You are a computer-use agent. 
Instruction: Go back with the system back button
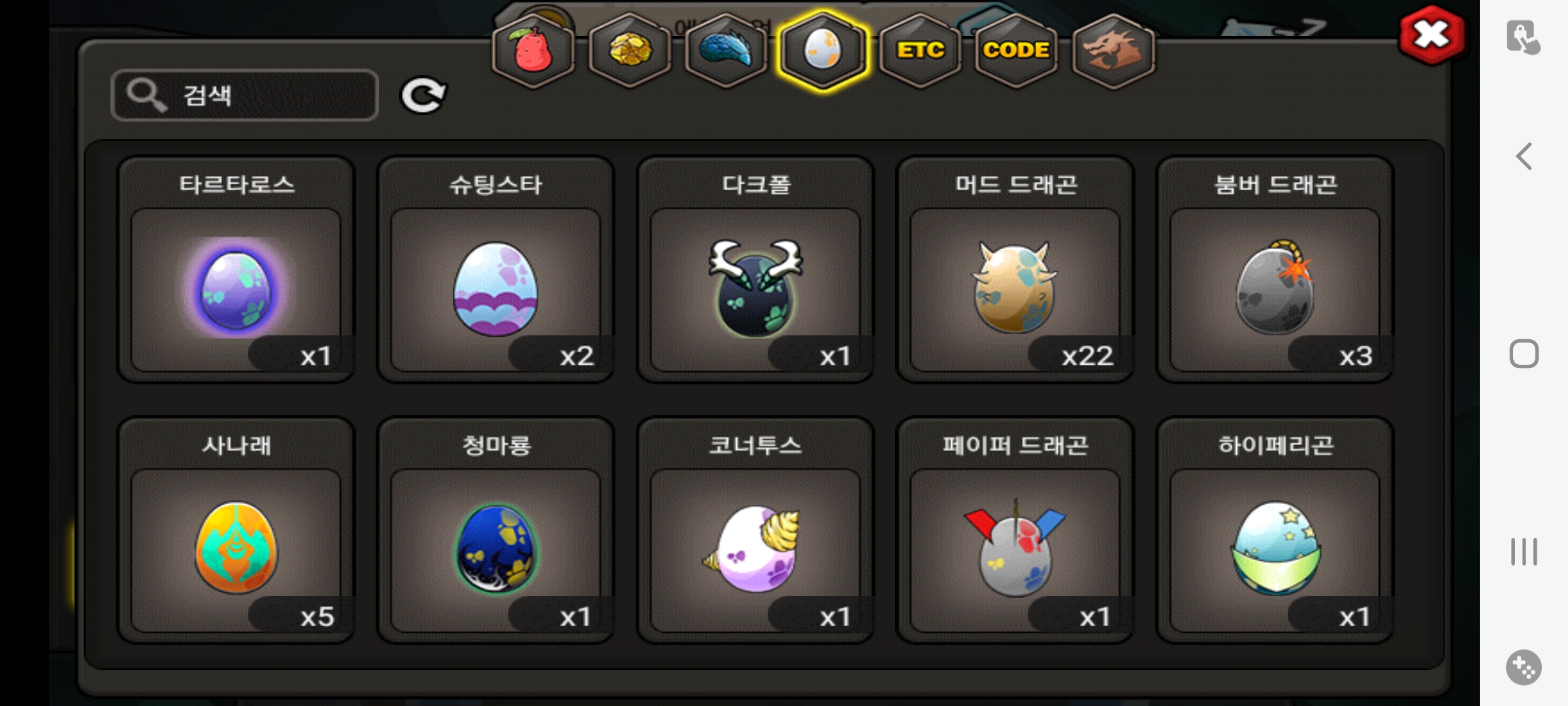(x=1524, y=157)
